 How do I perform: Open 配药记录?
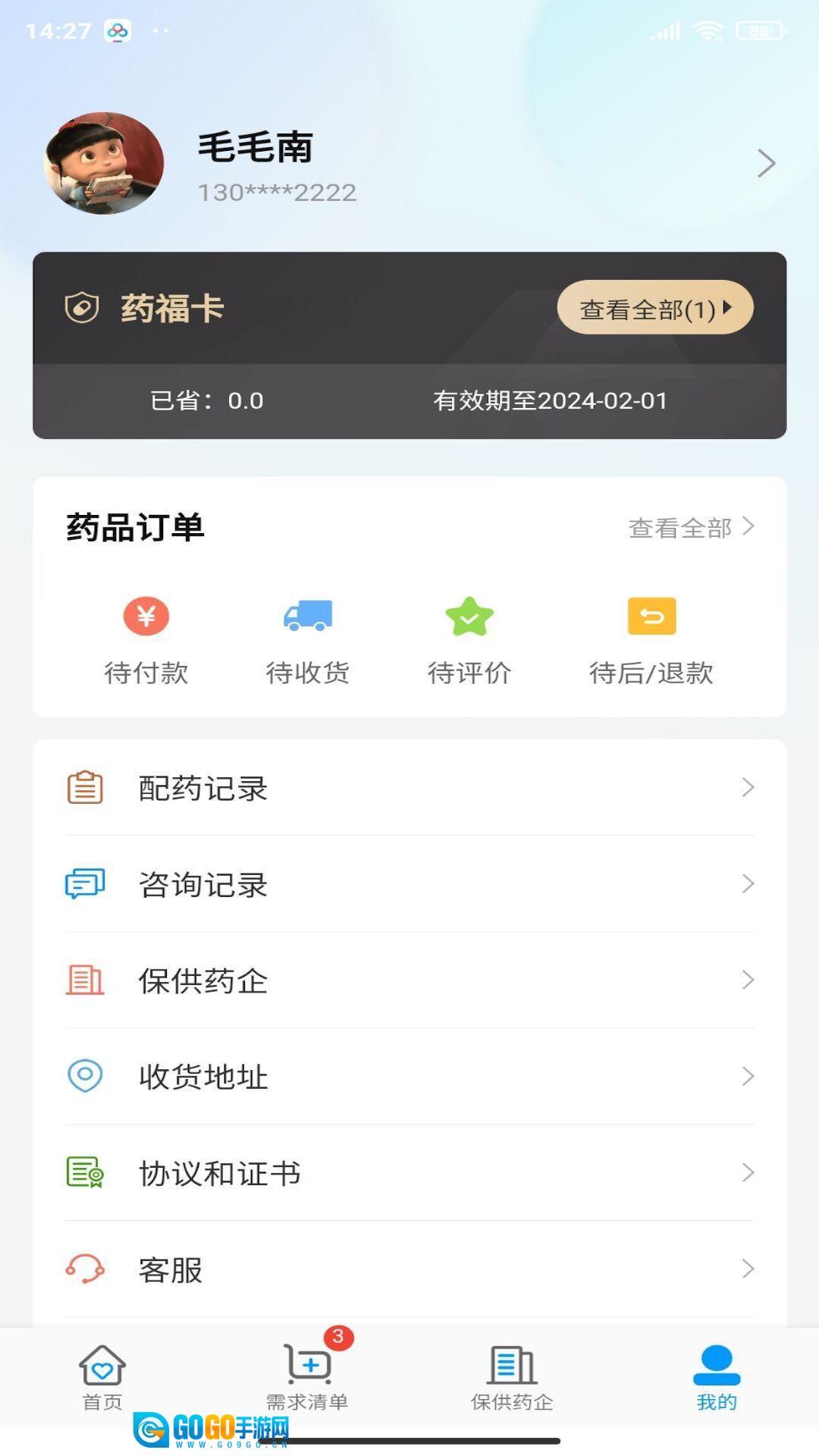(409, 788)
